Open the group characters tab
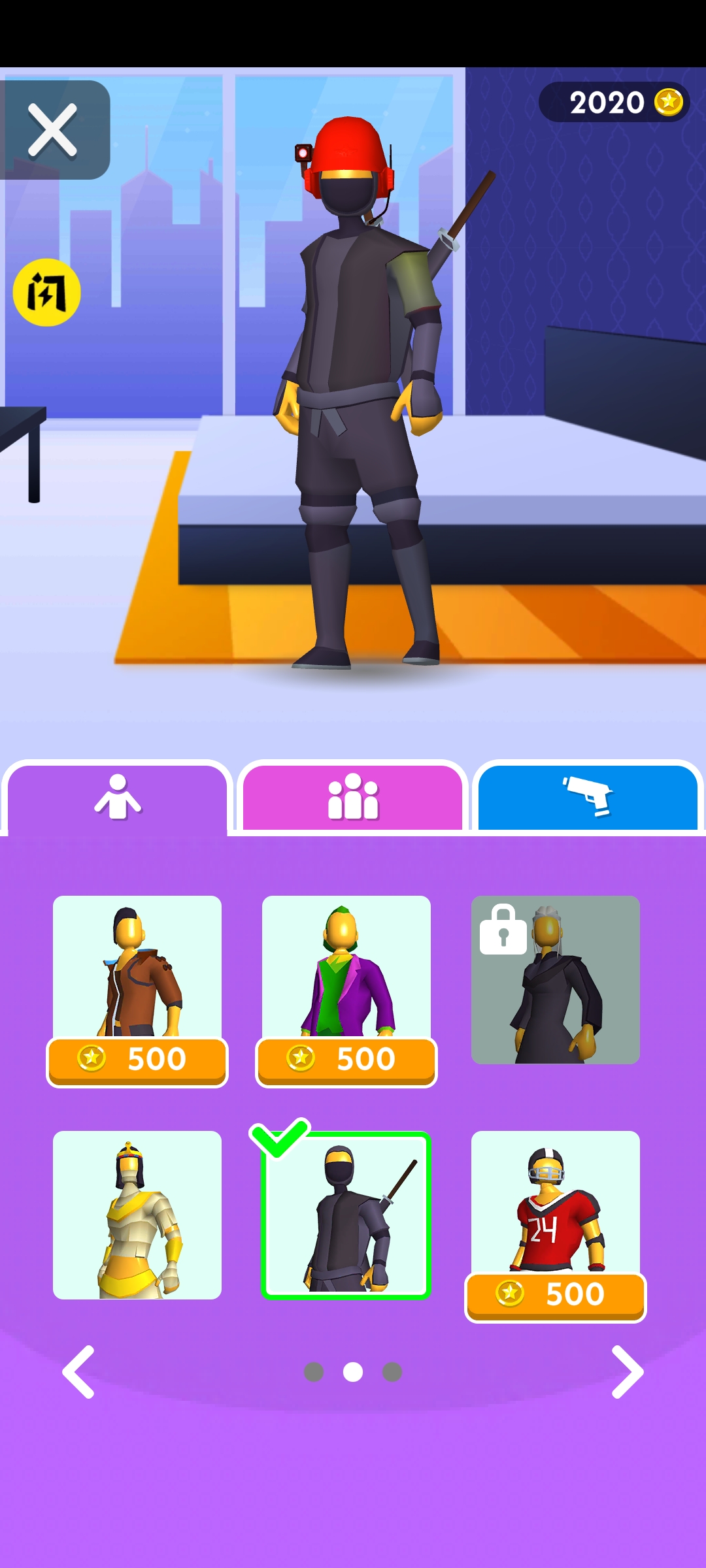 click(353, 798)
